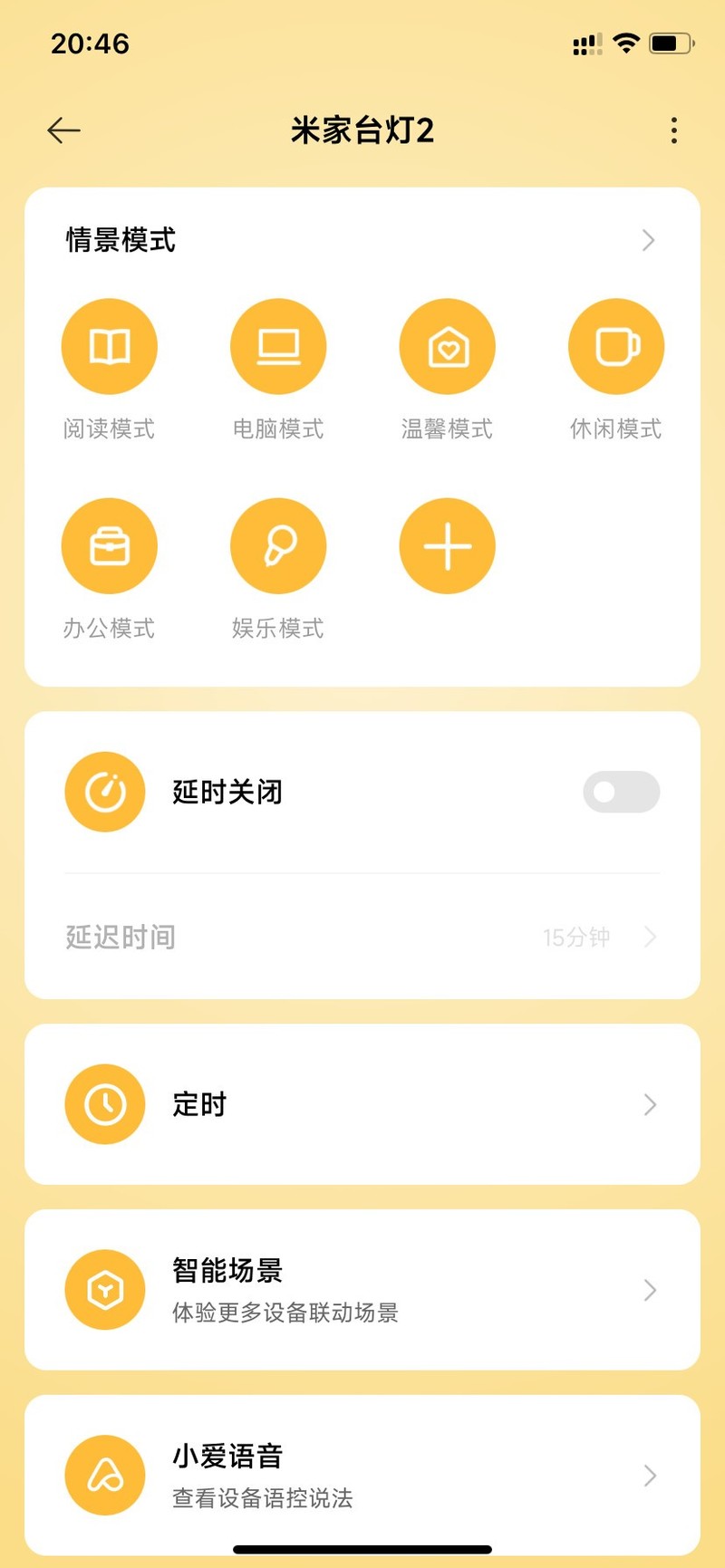This screenshot has height=1568, width=725.
Task: Tap the plus button to add a scene
Action: [x=447, y=545]
